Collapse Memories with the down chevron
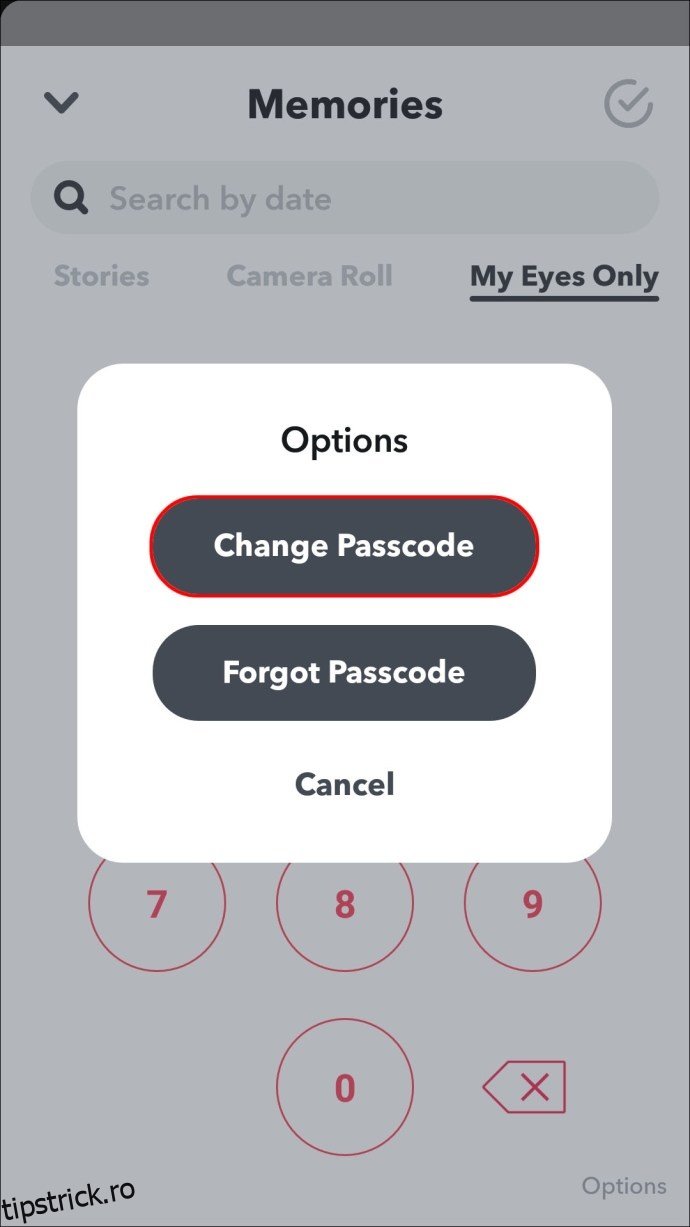 pos(62,103)
